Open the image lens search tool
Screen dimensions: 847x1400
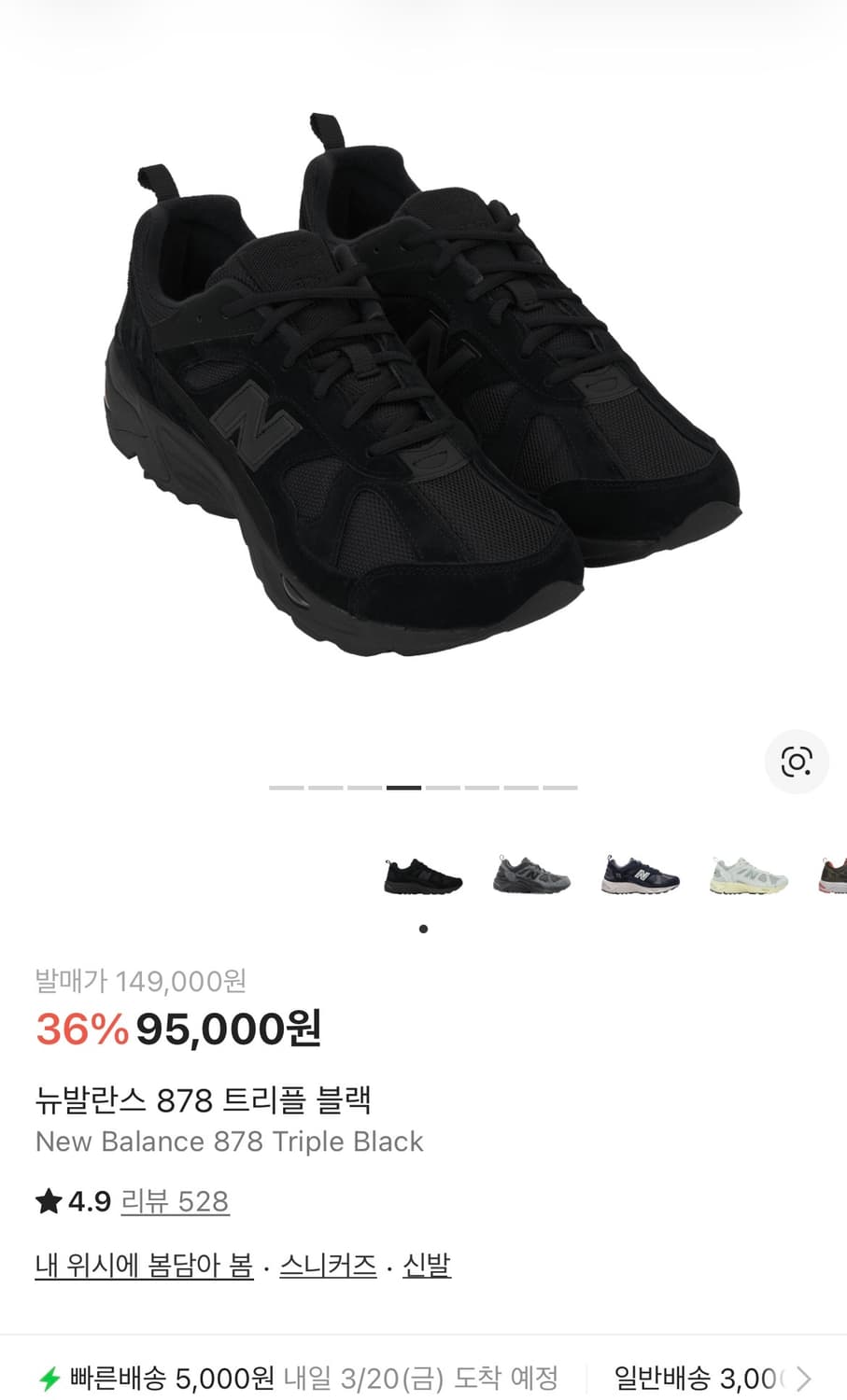click(x=796, y=762)
